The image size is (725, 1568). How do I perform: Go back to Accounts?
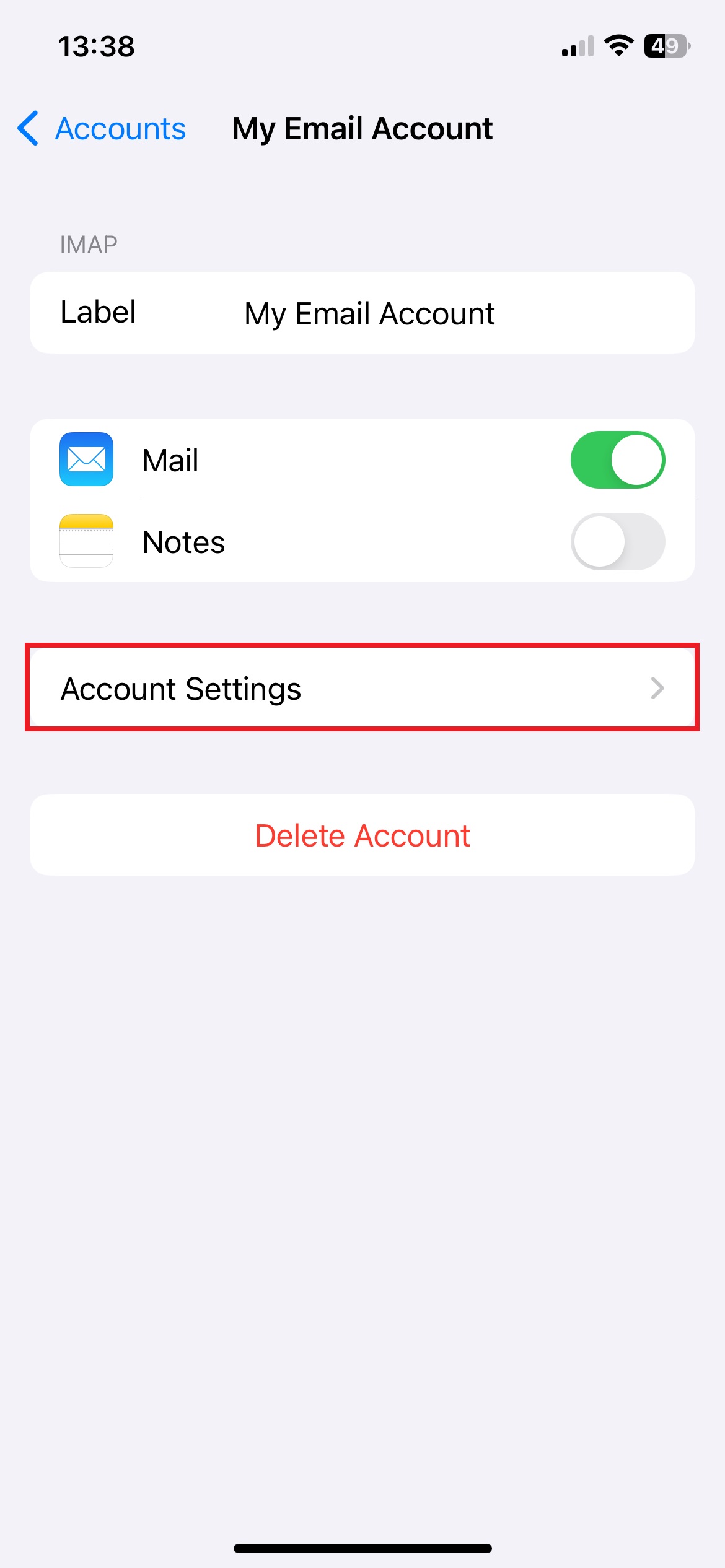click(x=102, y=129)
